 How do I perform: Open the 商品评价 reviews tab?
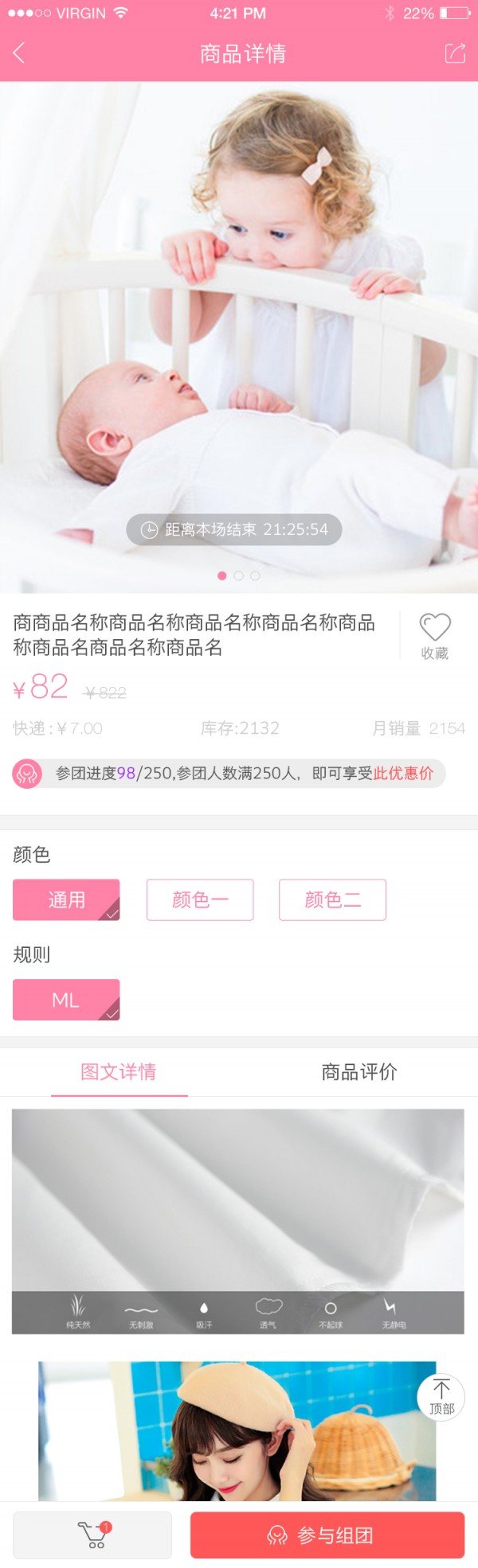(x=359, y=1071)
